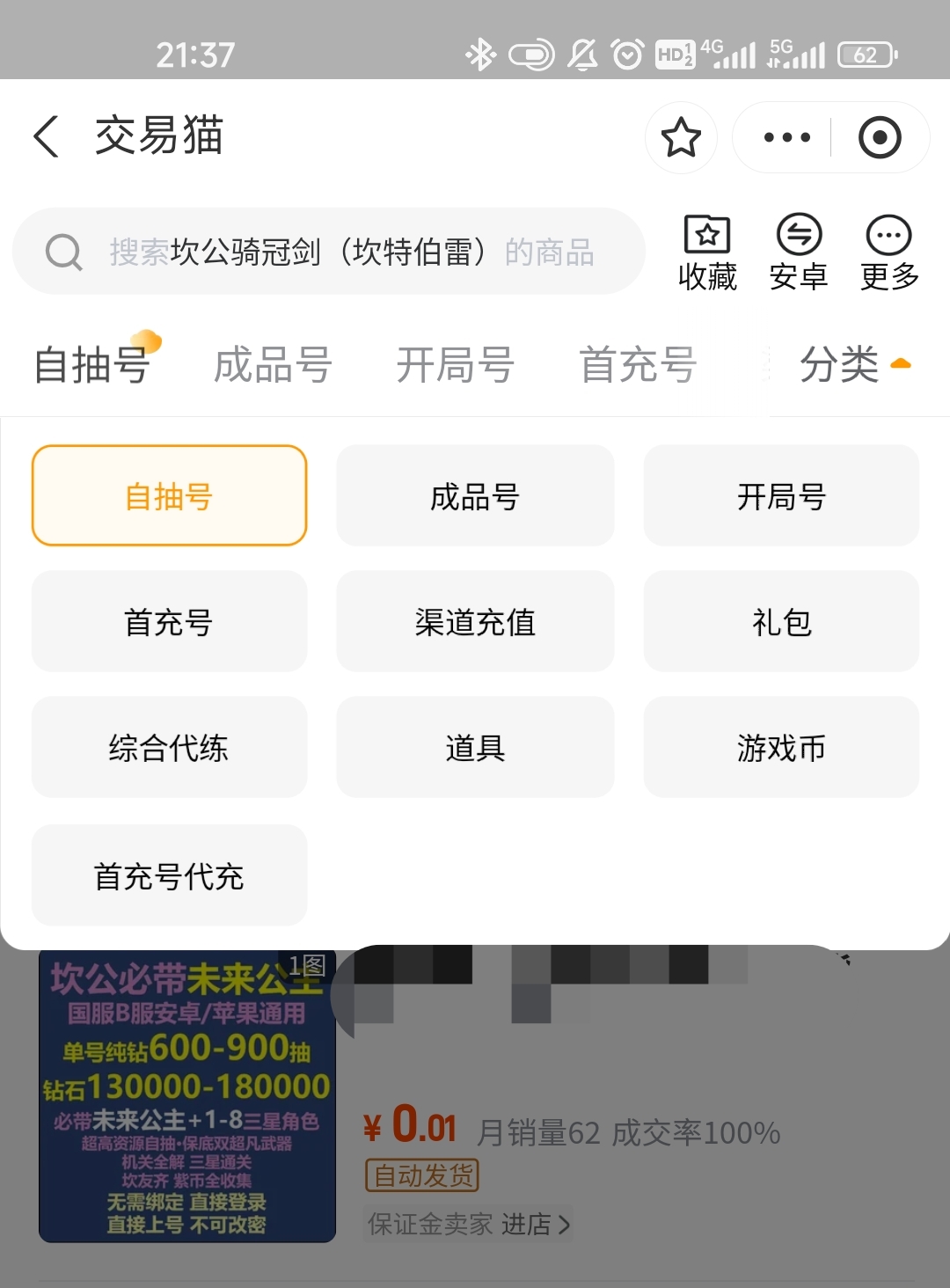Collapse the 分类 category panel
Screen dimensions: 950x1288
(x=854, y=364)
